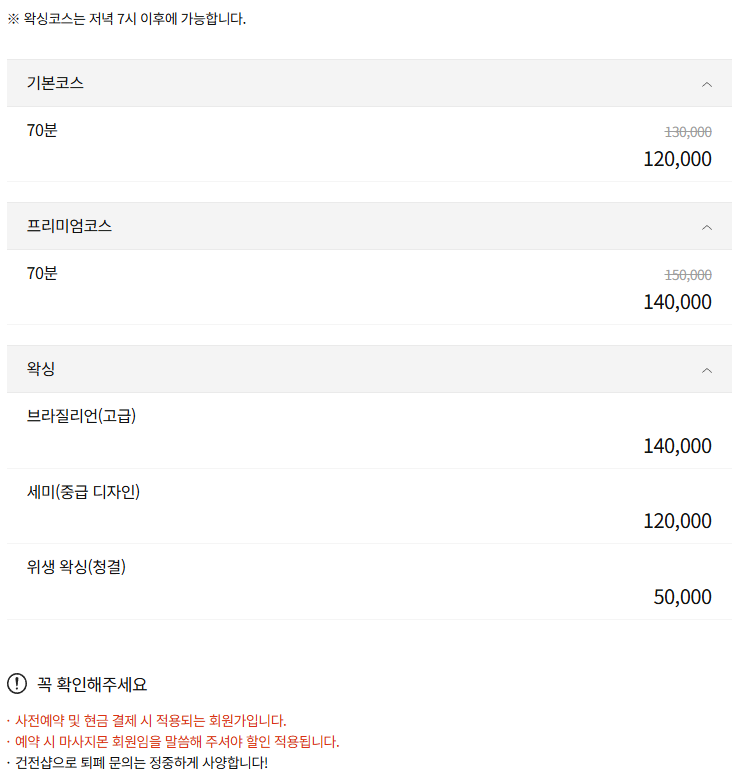Click the 70분 option under 프리미엄코스
Screen dimensions: 739x778
pos(41,273)
